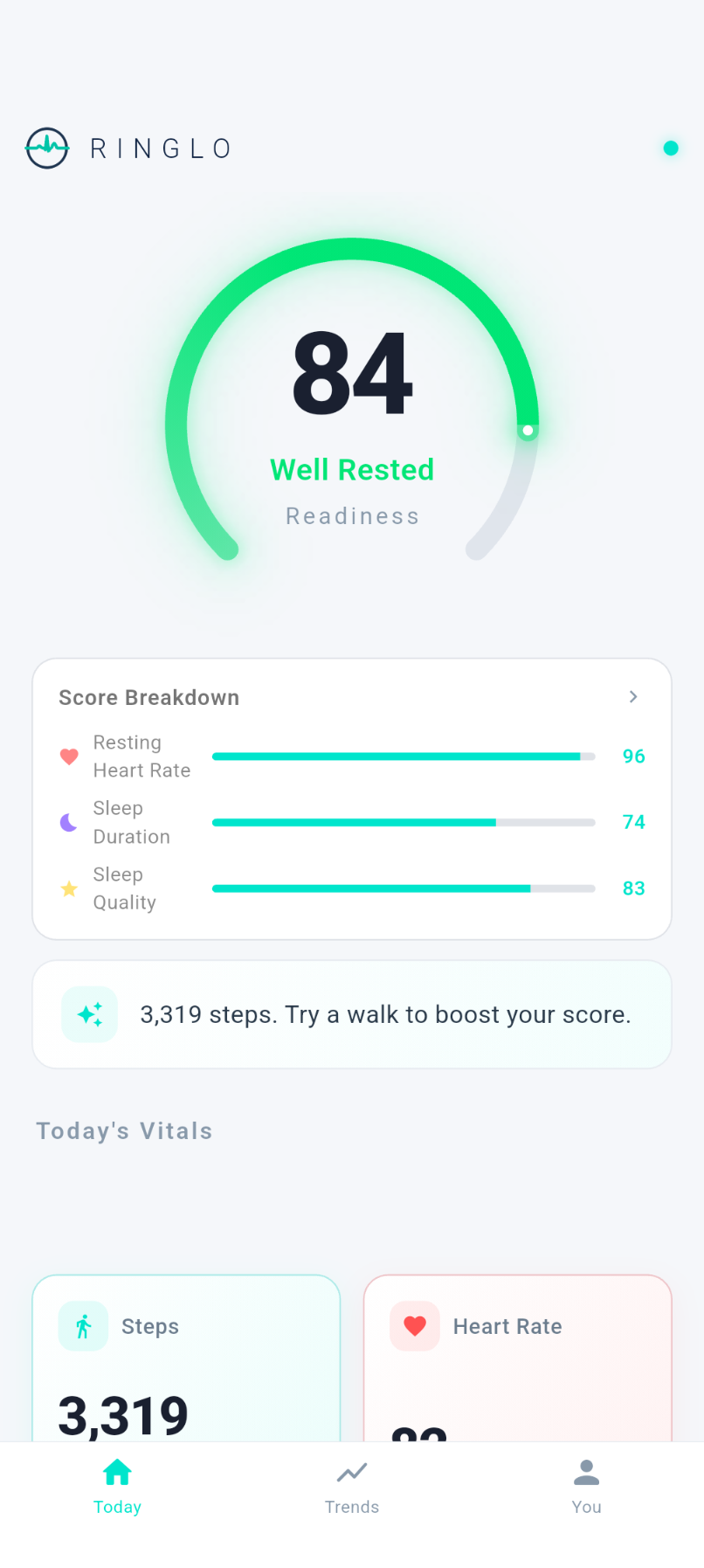The height and width of the screenshot is (1568, 704).
Task: Click the Ringlo heartbeat logo icon
Action: pyautogui.click(x=45, y=148)
